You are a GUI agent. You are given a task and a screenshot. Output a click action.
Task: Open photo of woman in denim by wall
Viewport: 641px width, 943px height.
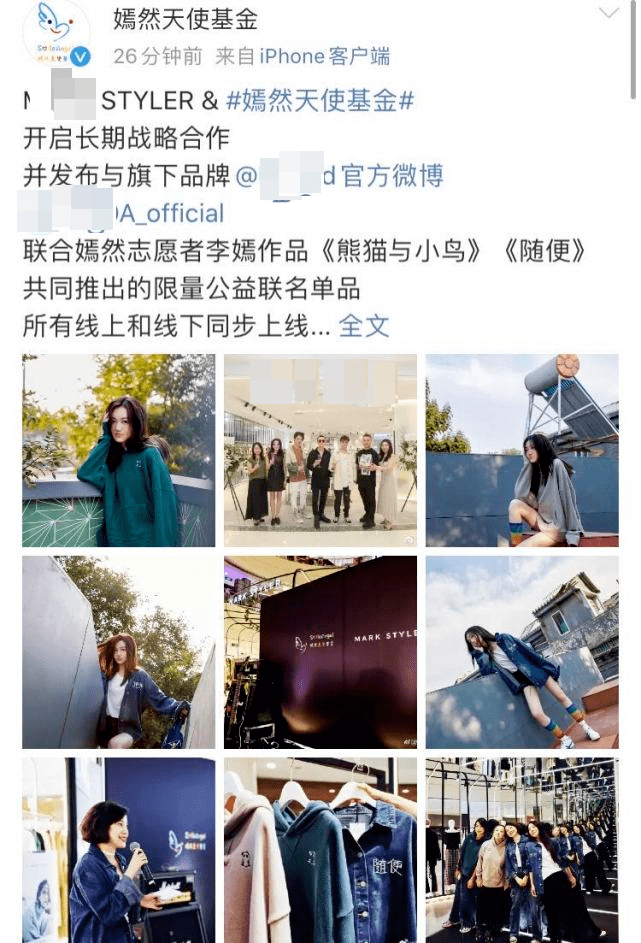pyautogui.click(x=119, y=652)
